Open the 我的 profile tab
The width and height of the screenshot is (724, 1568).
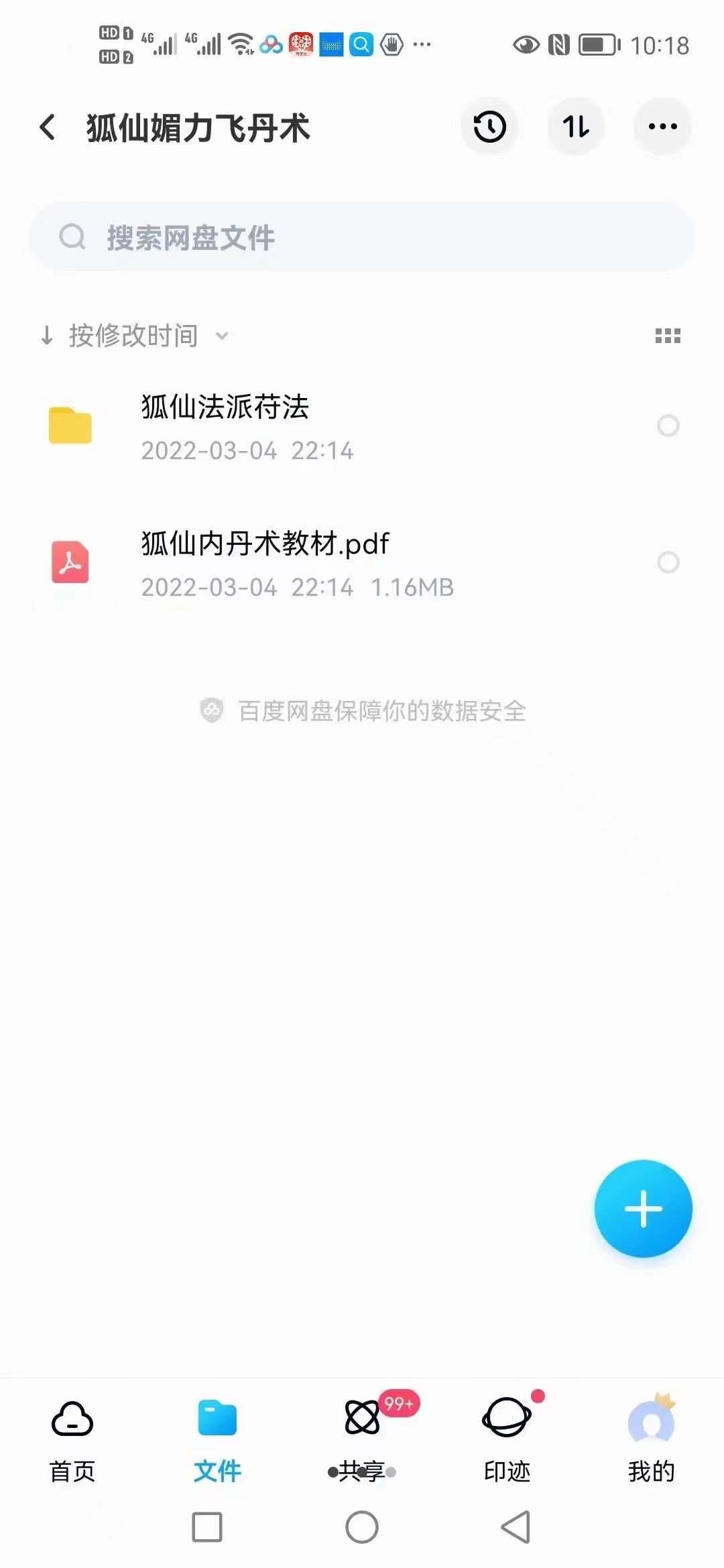click(651, 1434)
